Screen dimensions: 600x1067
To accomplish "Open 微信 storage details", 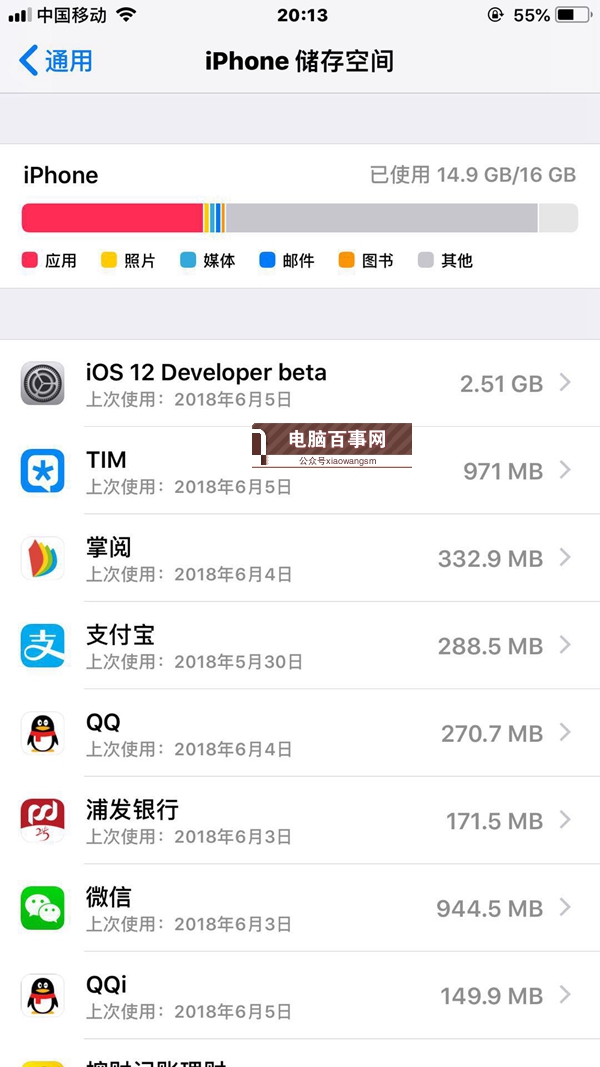I will click(300, 908).
